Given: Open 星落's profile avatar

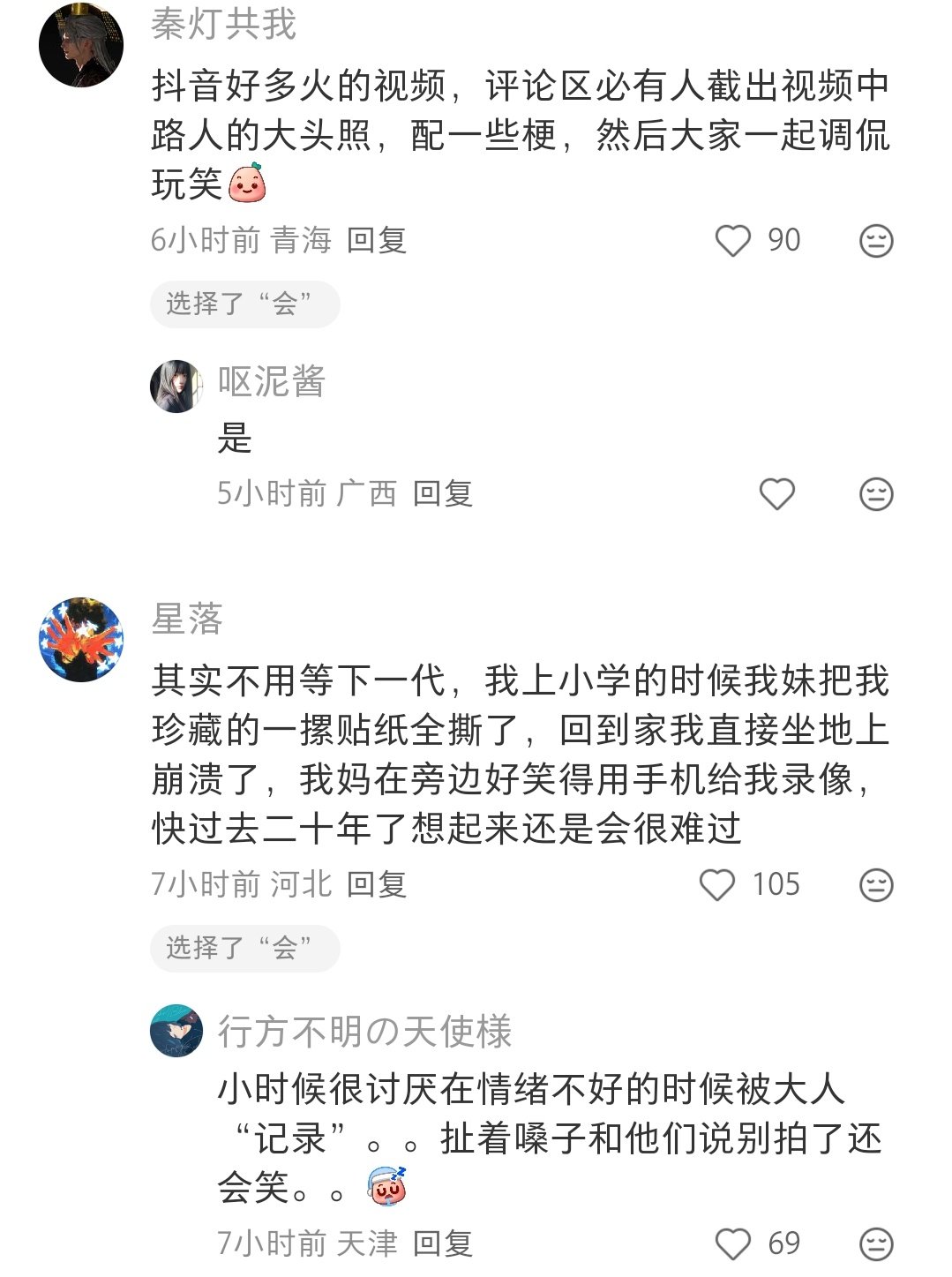Looking at the screenshot, I should 81,640.
